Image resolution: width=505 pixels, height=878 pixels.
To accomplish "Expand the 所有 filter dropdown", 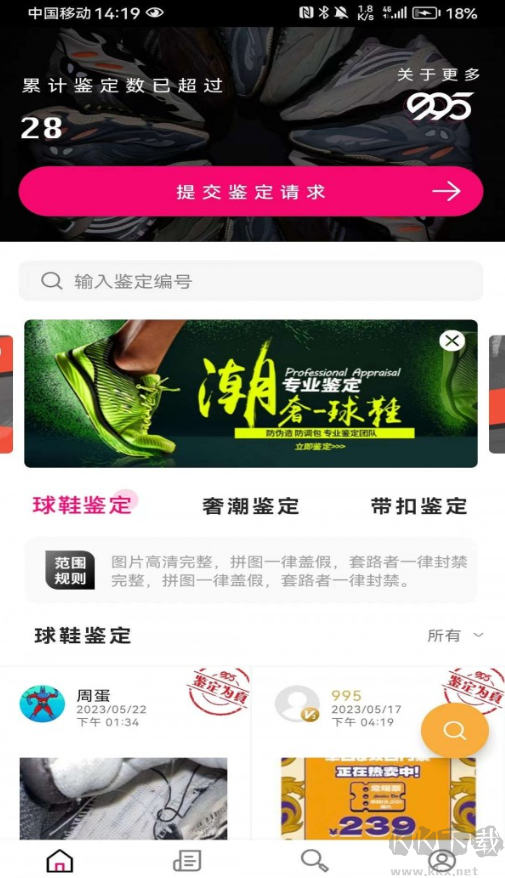I will tap(455, 636).
